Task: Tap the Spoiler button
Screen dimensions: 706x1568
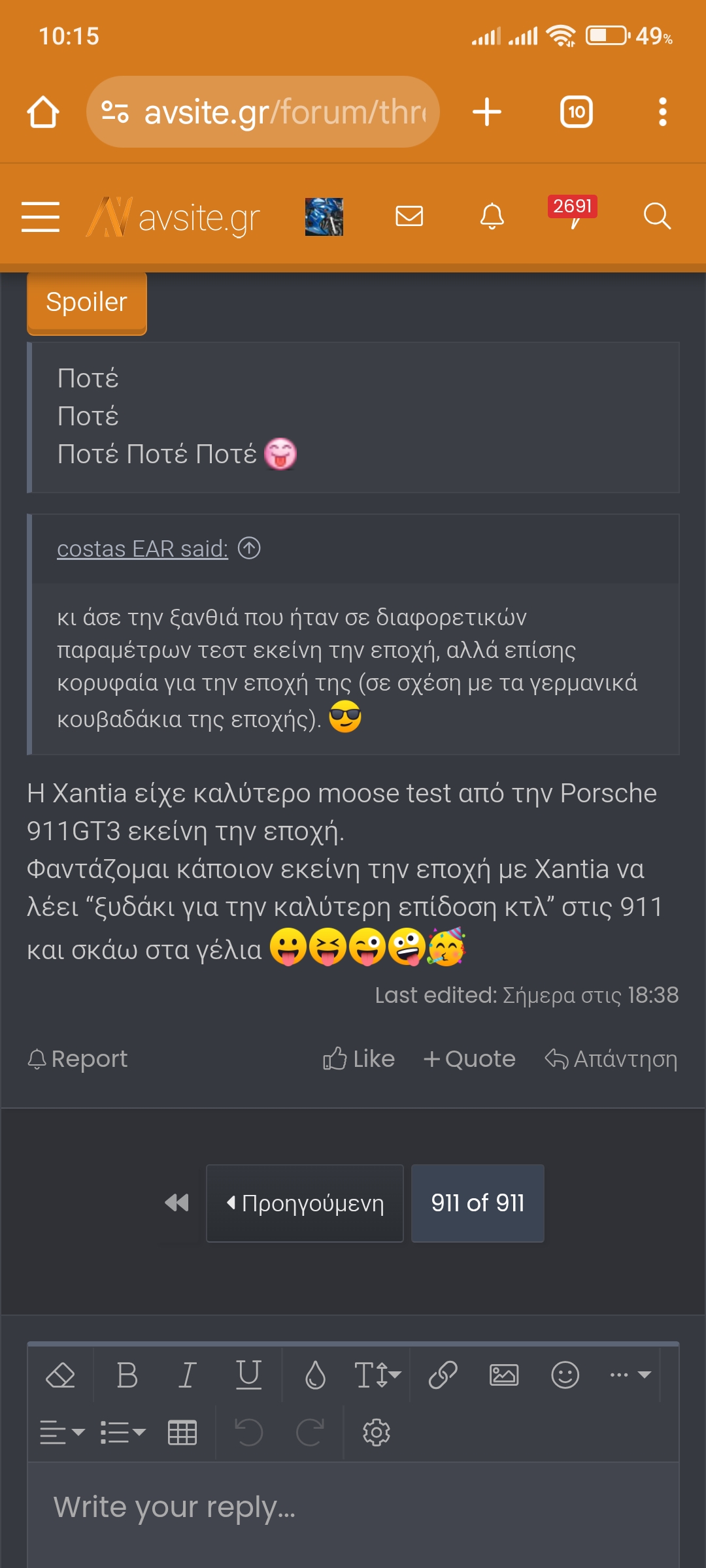Action: point(87,303)
